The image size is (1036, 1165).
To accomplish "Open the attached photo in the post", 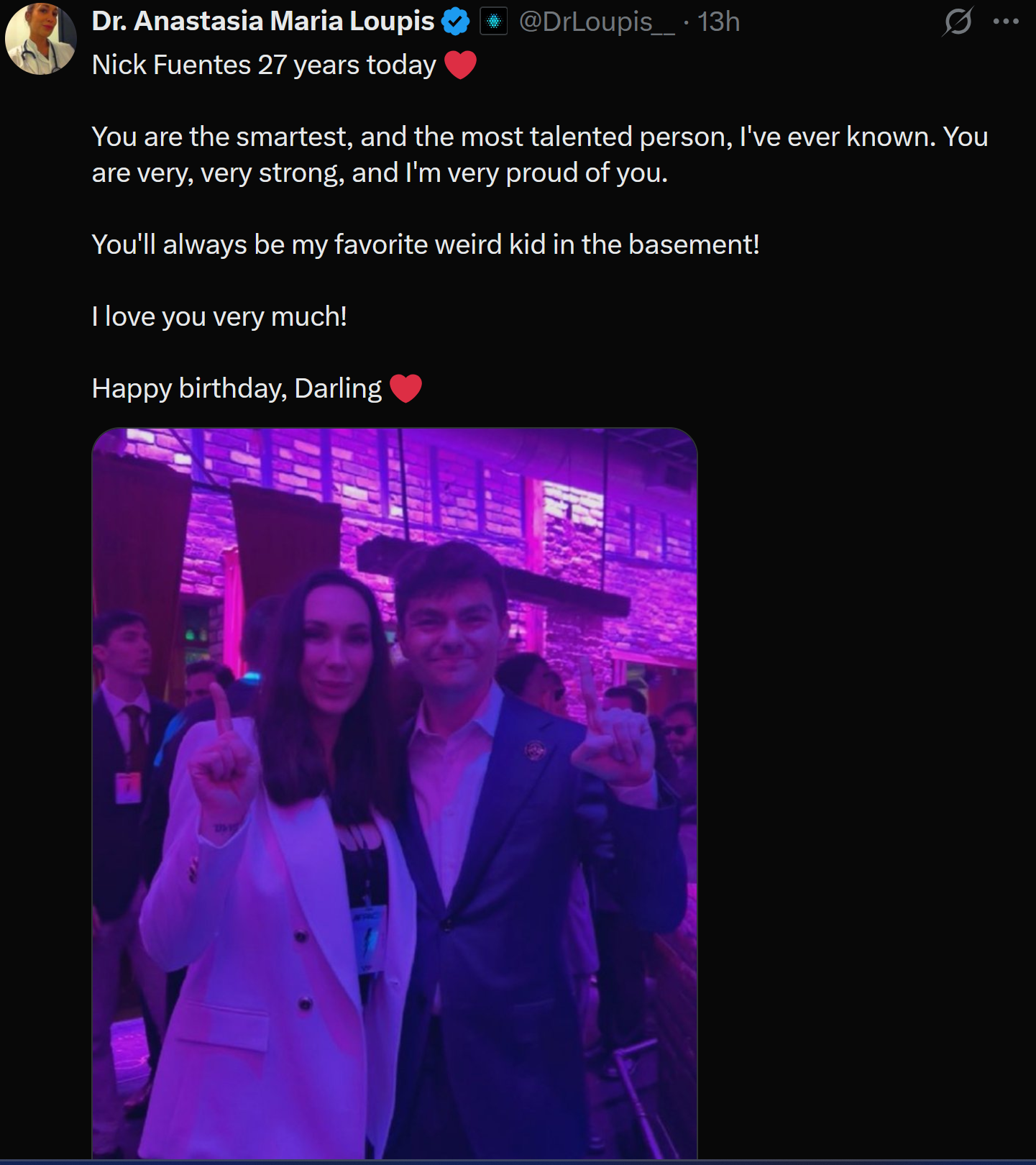I will (x=394, y=791).
